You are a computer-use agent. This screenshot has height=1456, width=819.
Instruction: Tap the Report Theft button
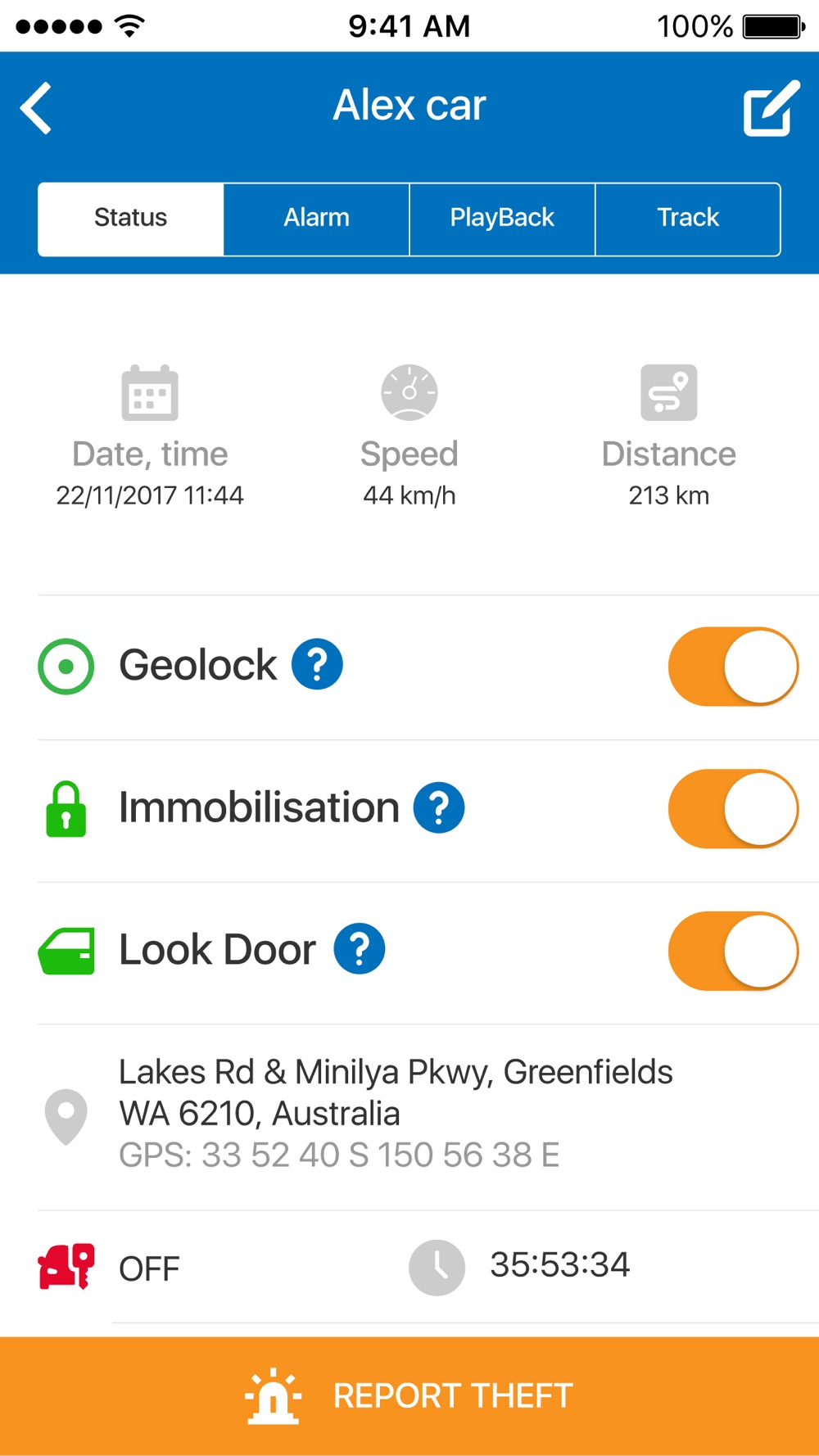[409, 1396]
